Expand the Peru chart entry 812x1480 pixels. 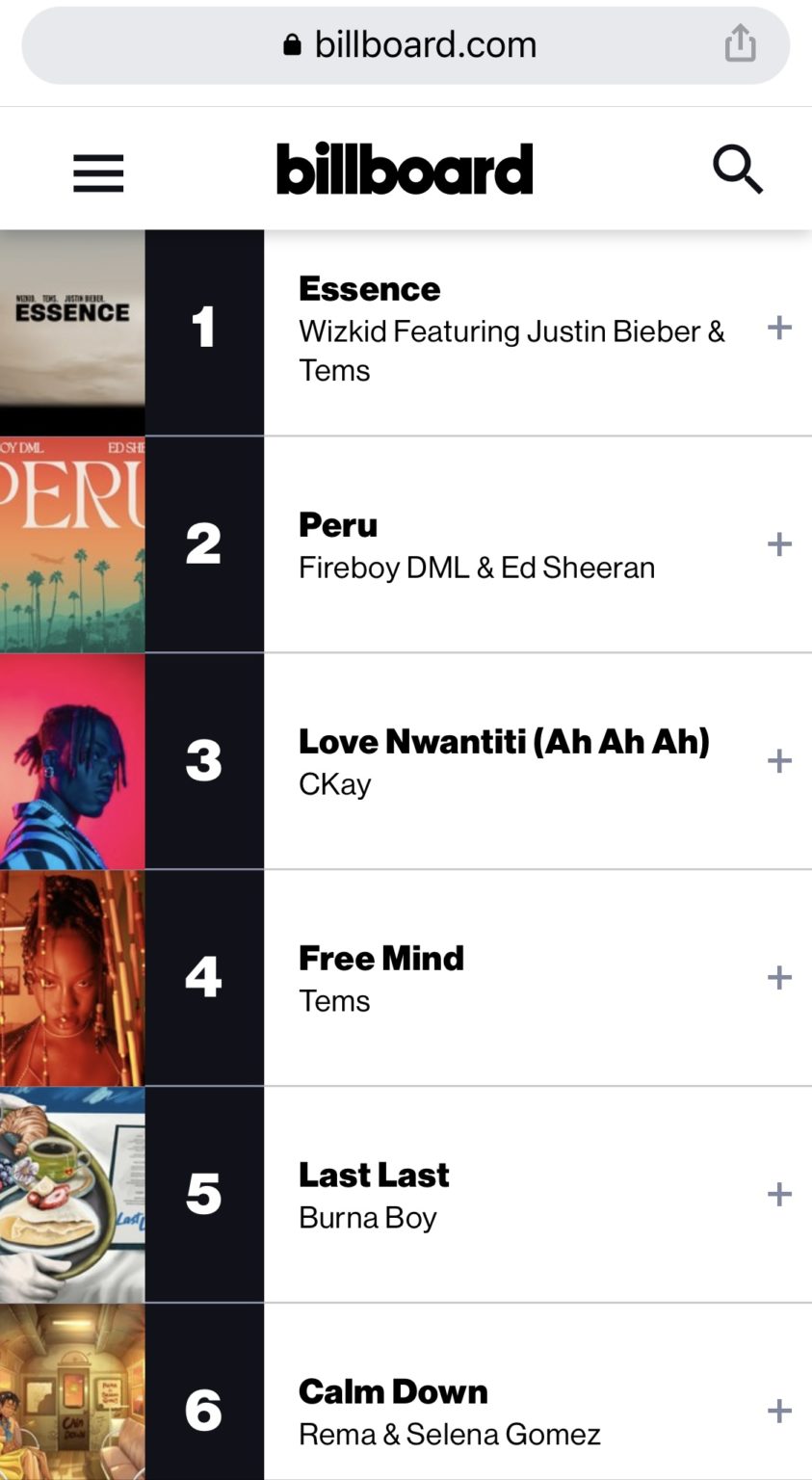(779, 544)
